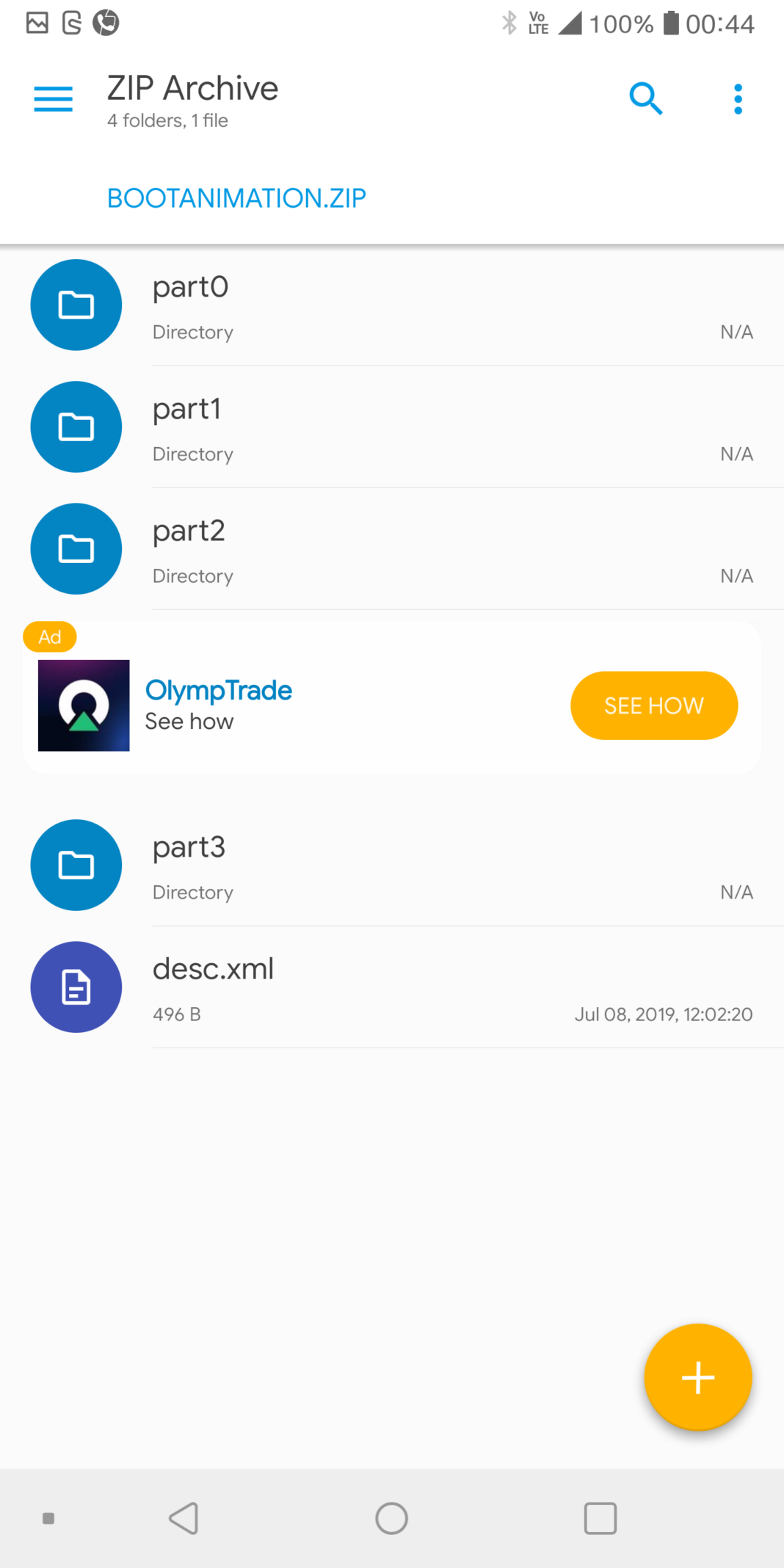Open desc.xml via its file icon
Viewport: 784px width, 1568px height.
tap(76, 987)
